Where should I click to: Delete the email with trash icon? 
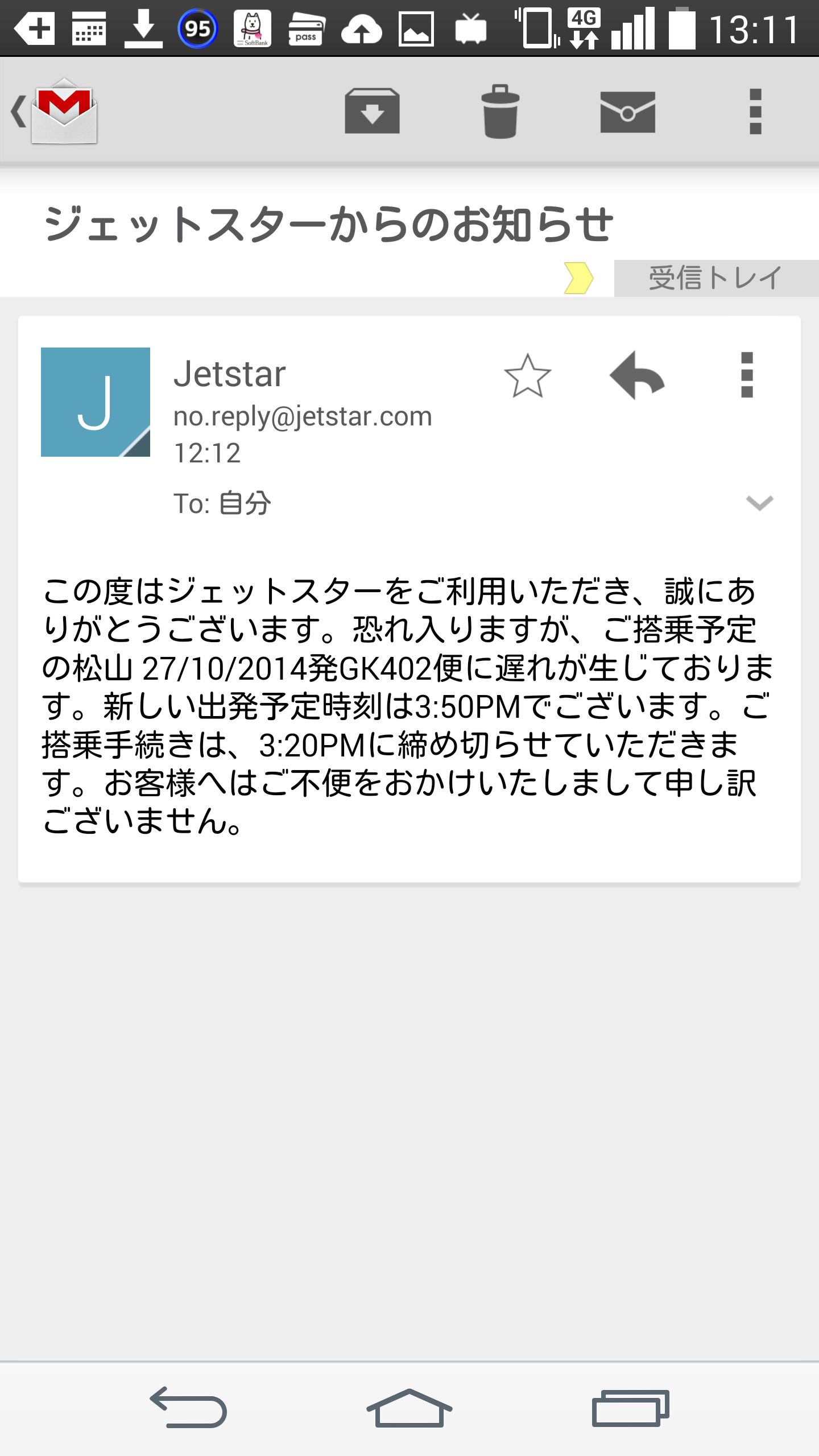[x=500, y=111]
